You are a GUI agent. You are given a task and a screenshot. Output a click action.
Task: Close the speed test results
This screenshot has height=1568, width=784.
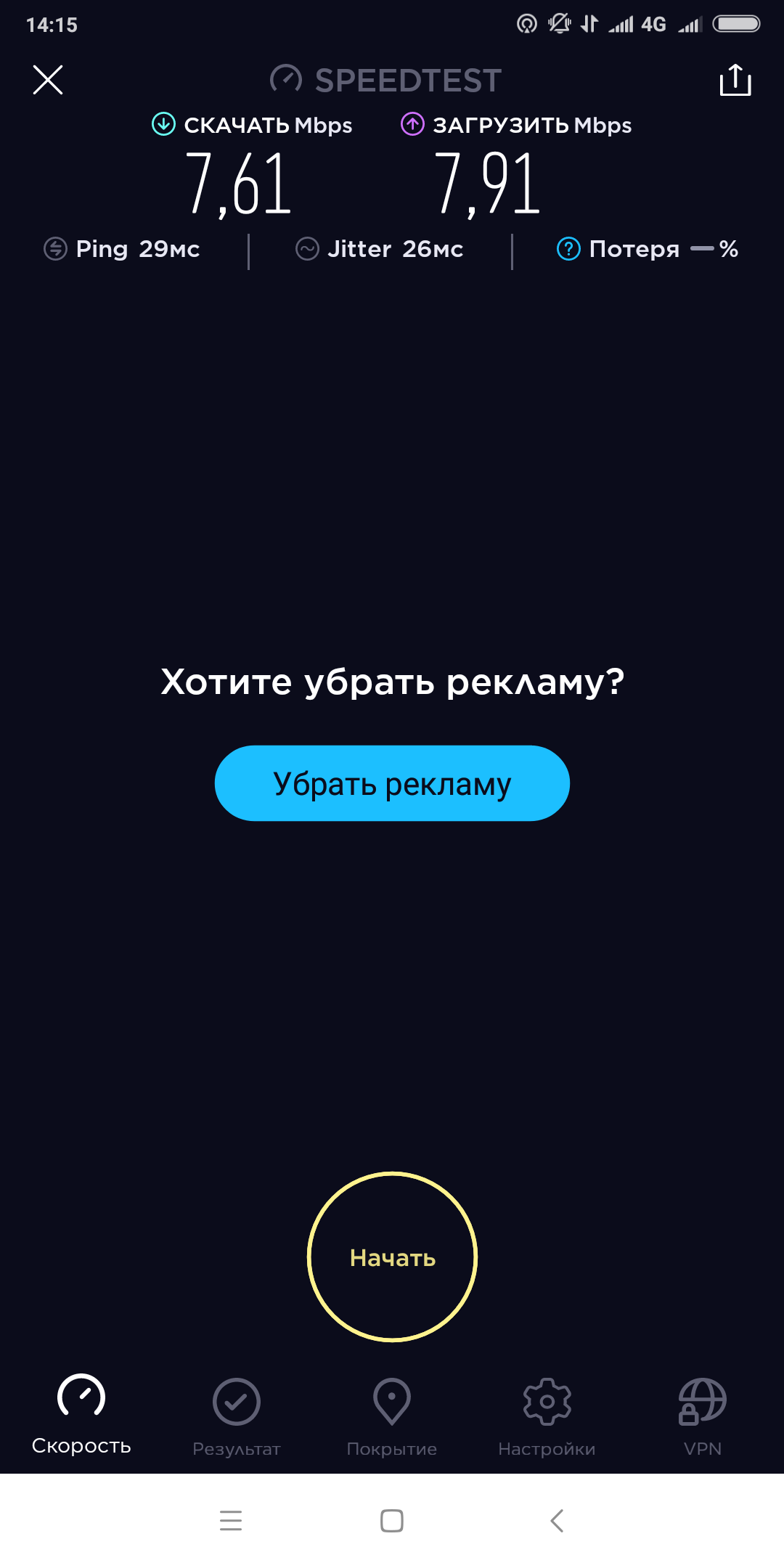[x=48, y=80]
